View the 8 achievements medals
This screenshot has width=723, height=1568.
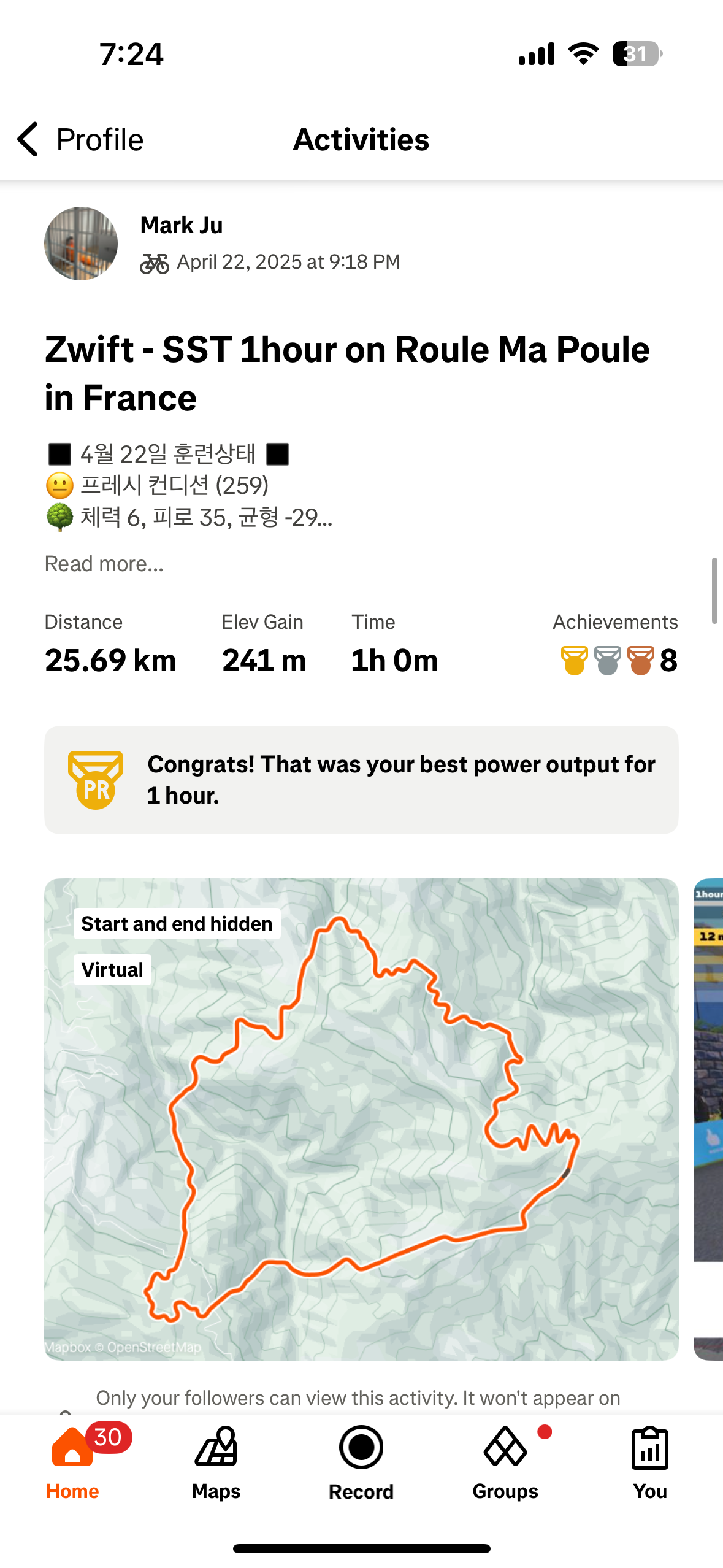pos(619,660)
